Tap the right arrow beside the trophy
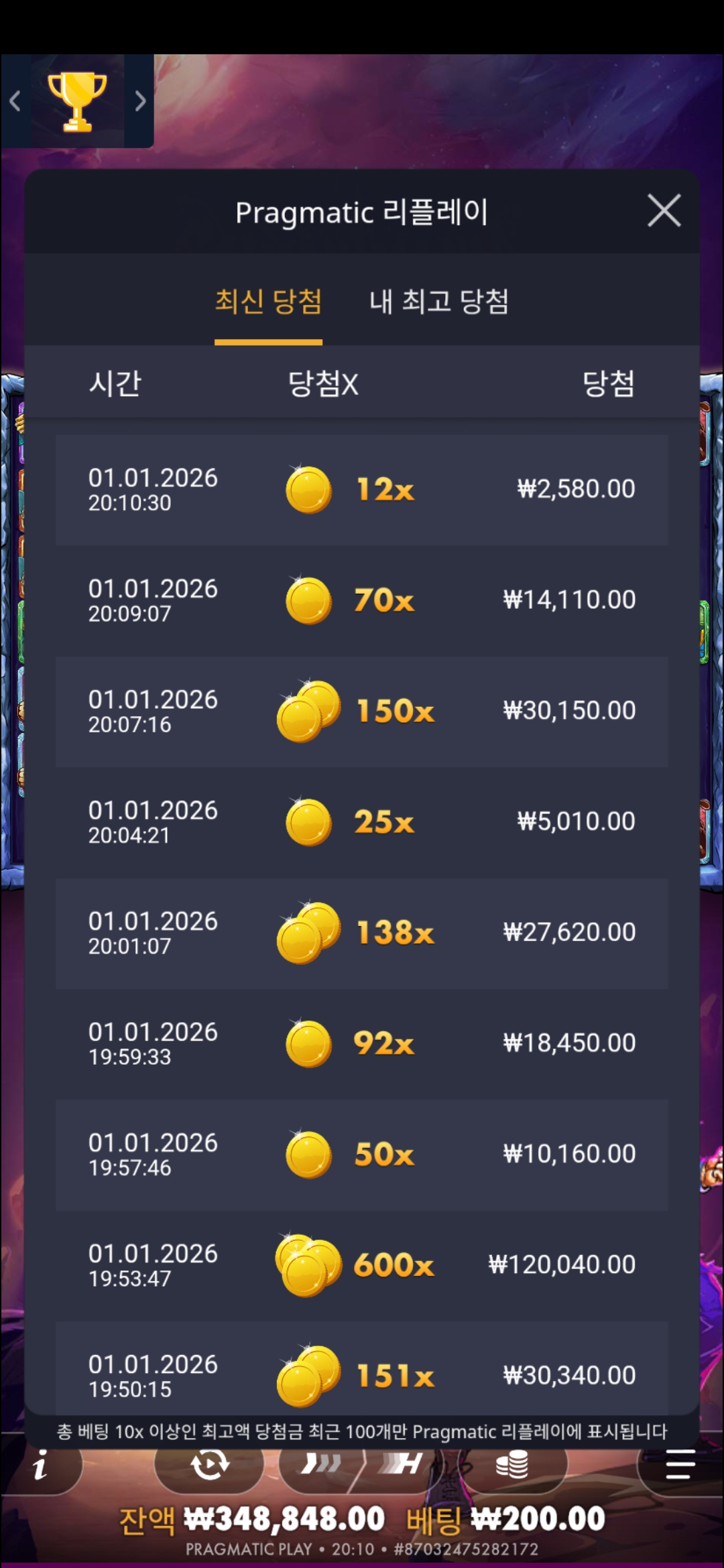Viewport: 724px width, 1568px height. [139, 101]
